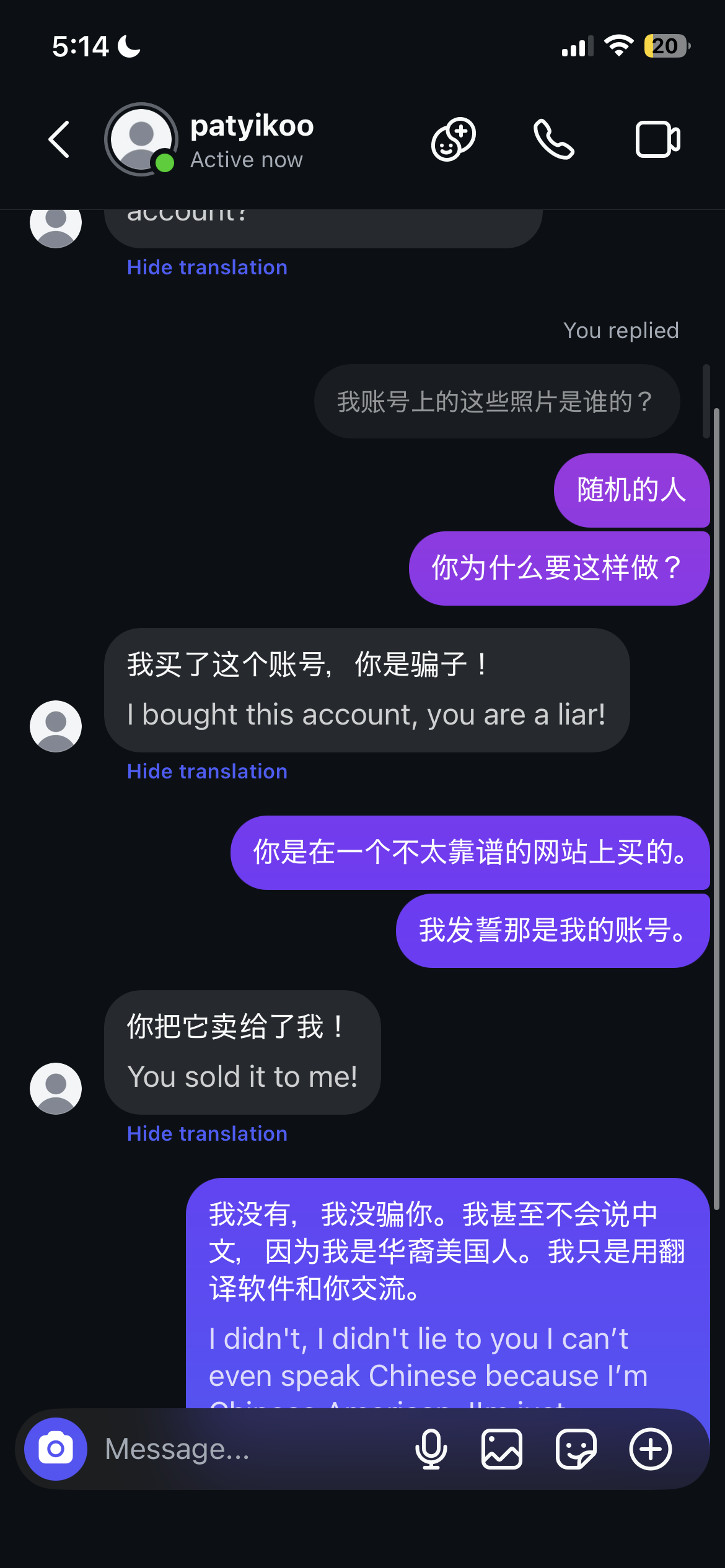Screen dimensions: 725x1568
Task: Record a voice message with the microphone
Action: pos(431,1449)
